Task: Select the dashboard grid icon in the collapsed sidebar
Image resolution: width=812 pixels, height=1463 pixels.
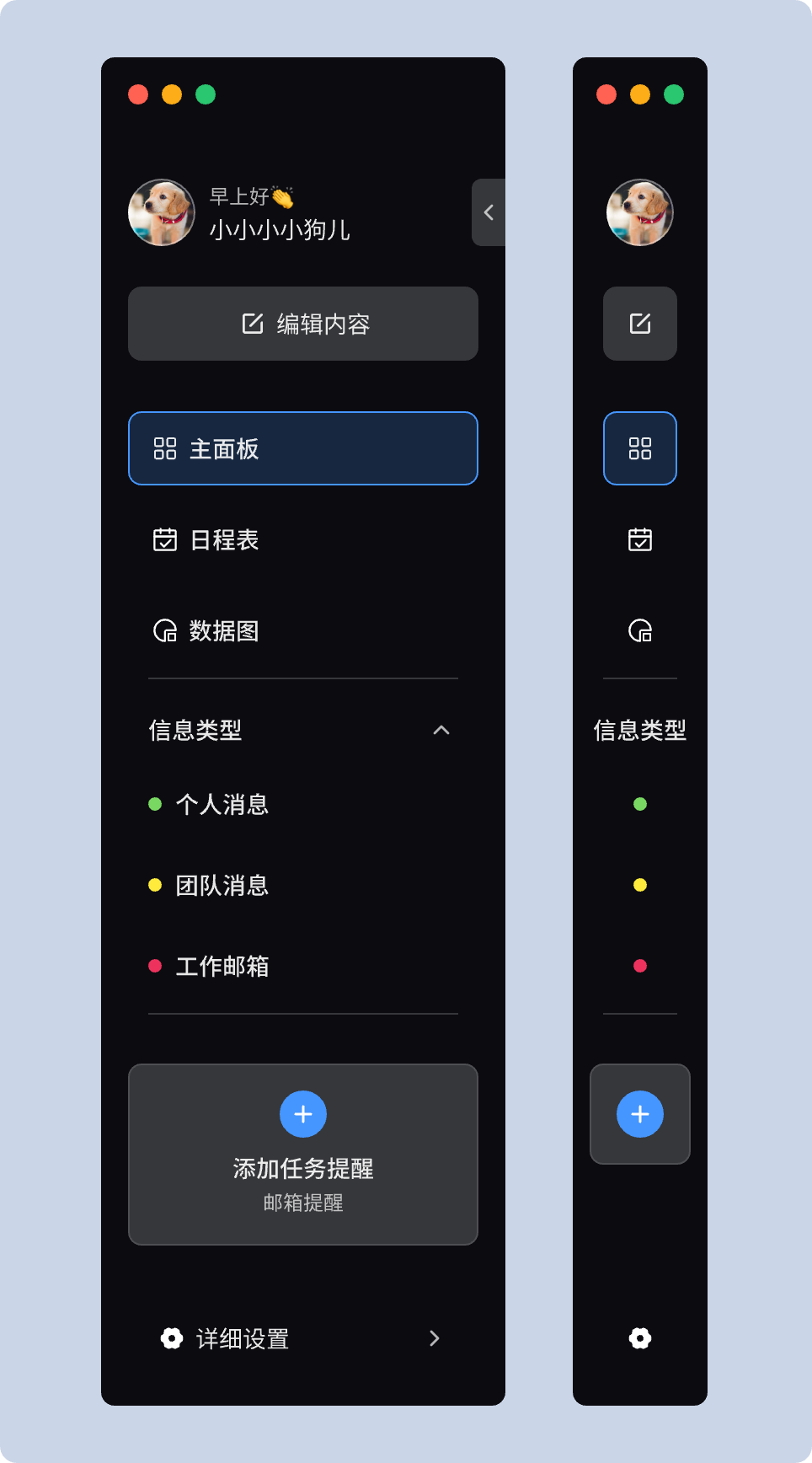Action: click(x=640, y=448)
